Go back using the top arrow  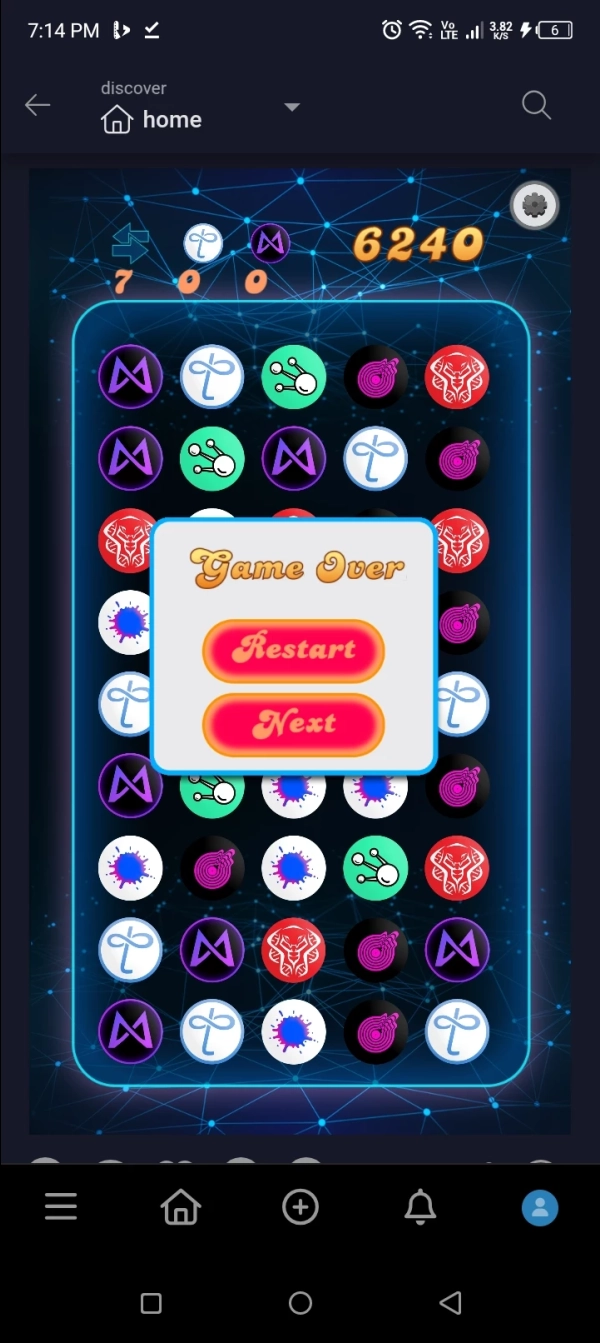click(x=38, y=105)
